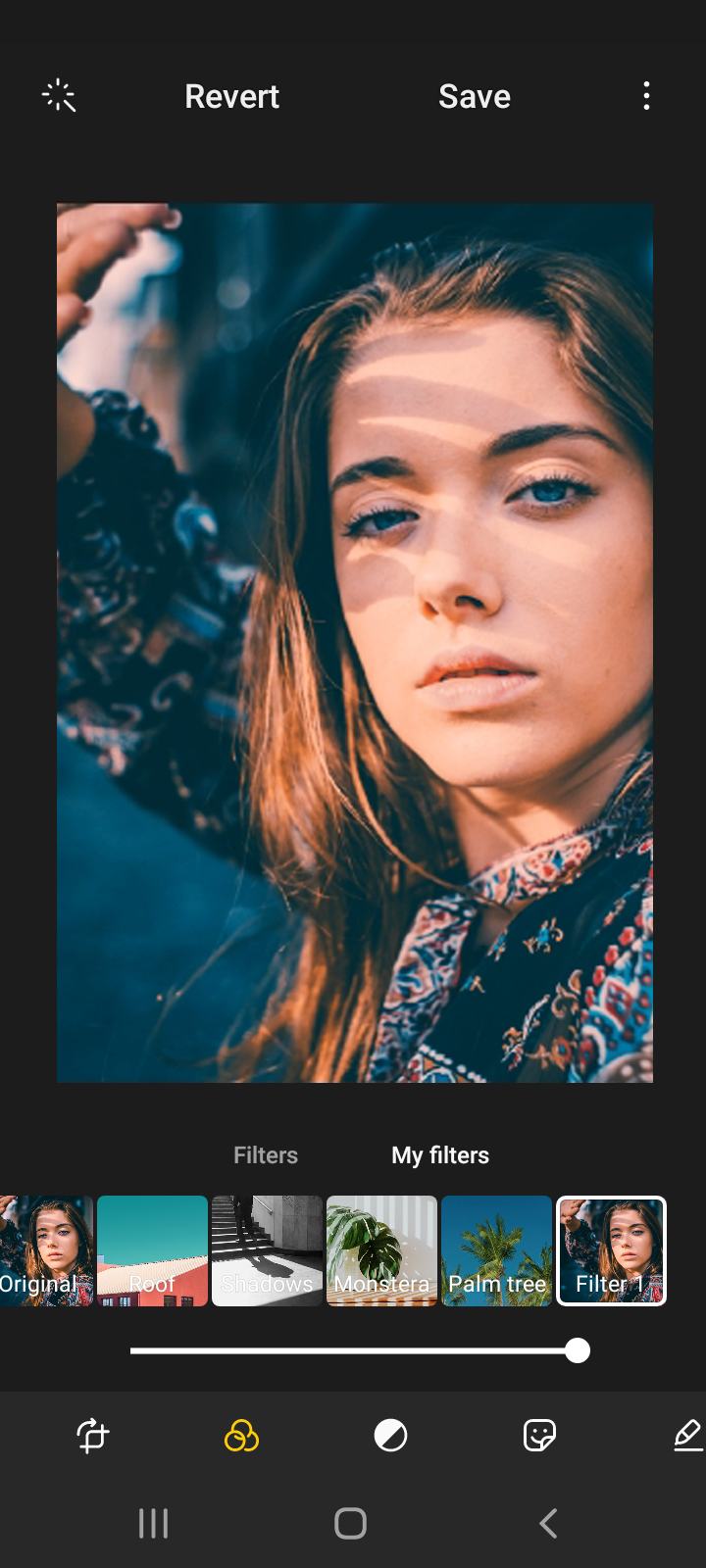The width and height of the screenshot is (706, 1568).
Task: Open the crop and rotate tool
Action: [x=92, y=1436]
